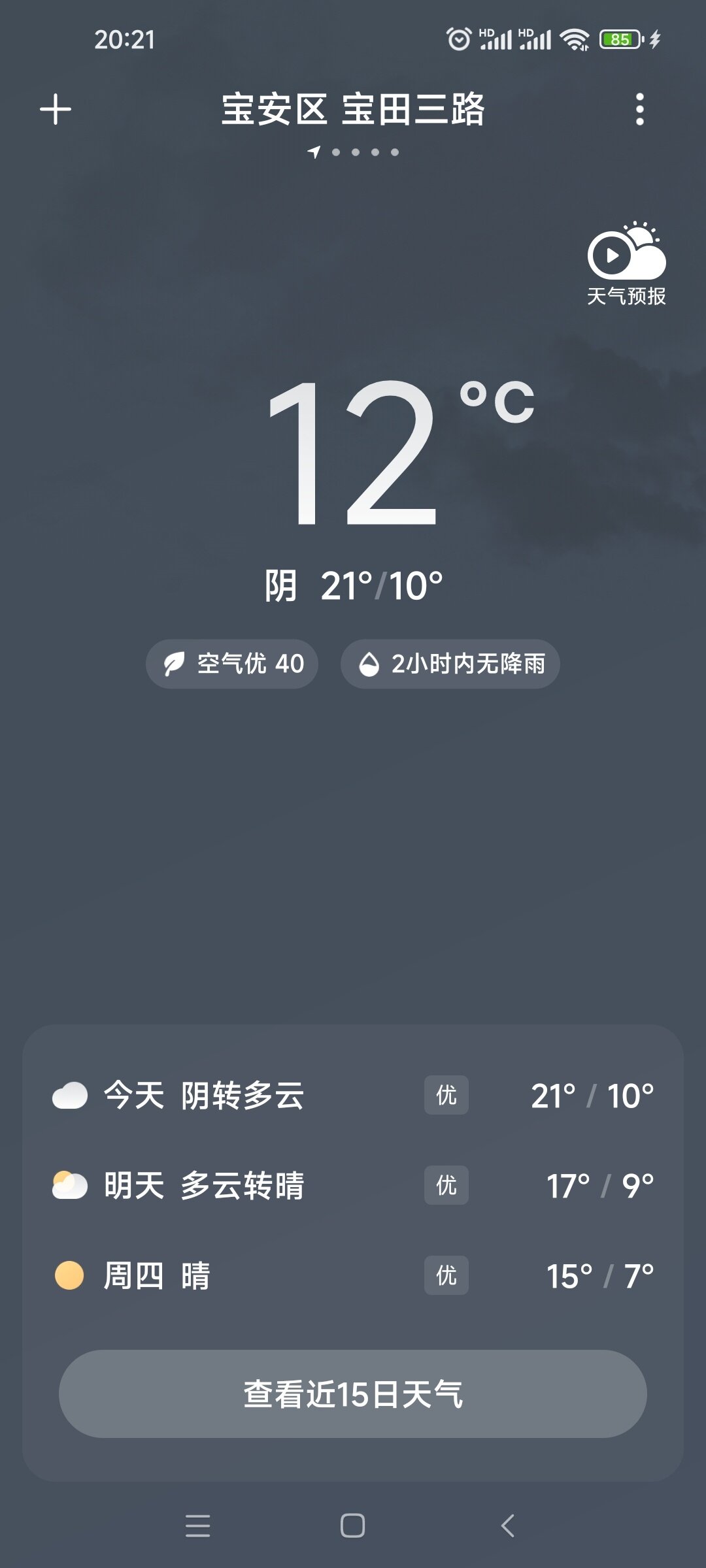Screen dimensions: 706x1568
Task: View 周四 晴 forecast details
Action: coord(353,1276)
